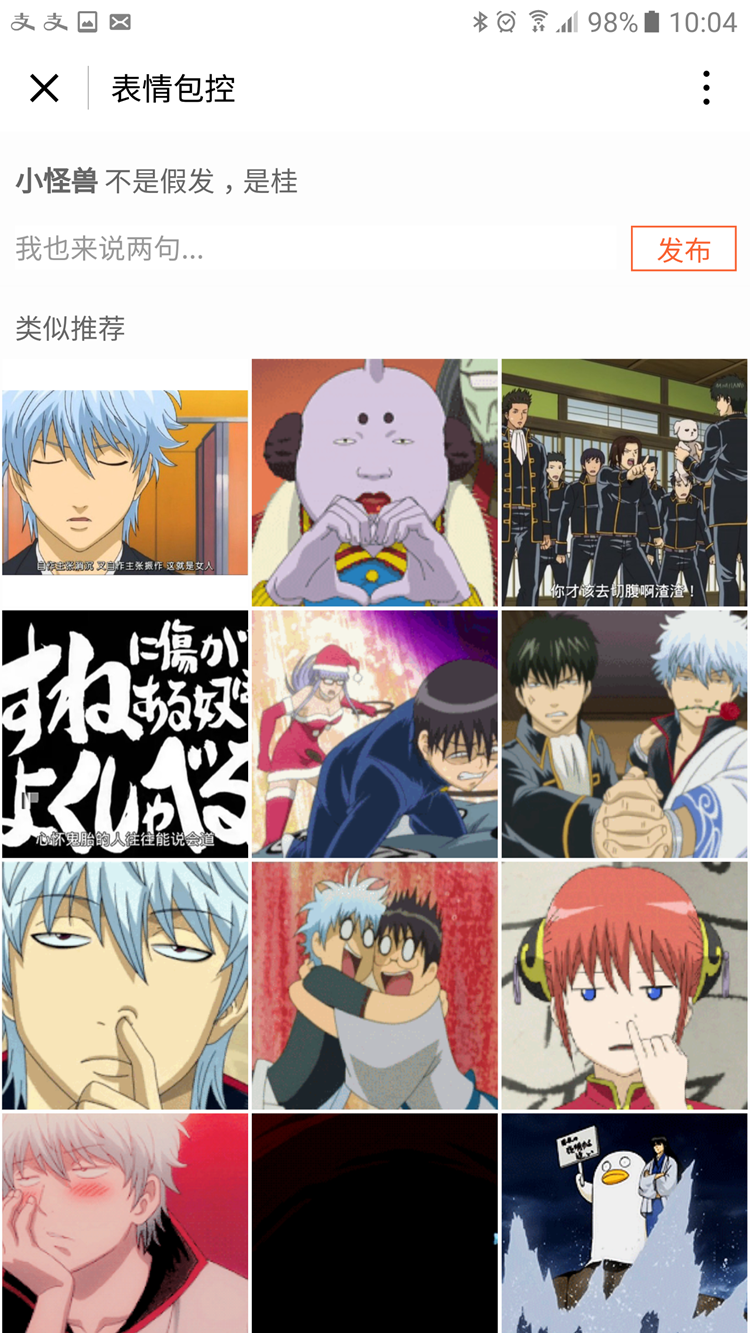
Task: Open the blushing silver-haired character sticker
Action: pos(125,1222)
